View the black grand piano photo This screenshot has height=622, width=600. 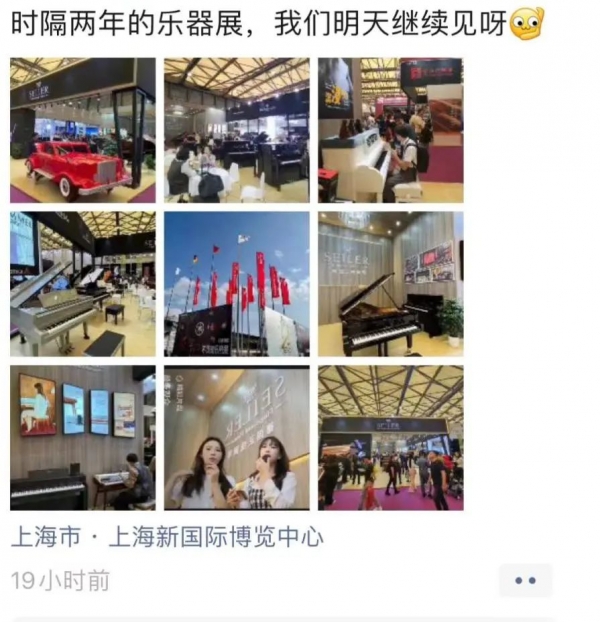coord(390,284)
